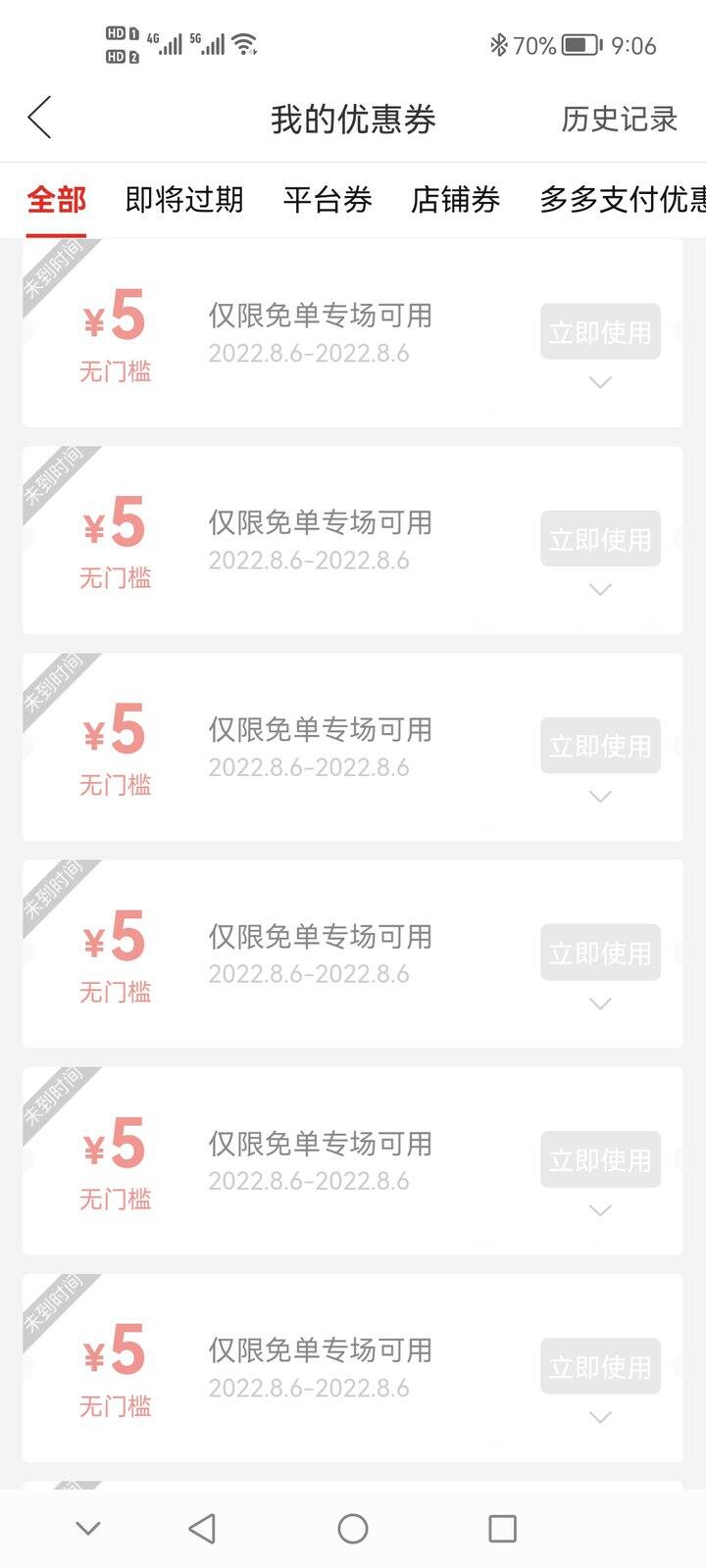
Task: Switch to the 即将过期 tab
Action: point(184,199)
